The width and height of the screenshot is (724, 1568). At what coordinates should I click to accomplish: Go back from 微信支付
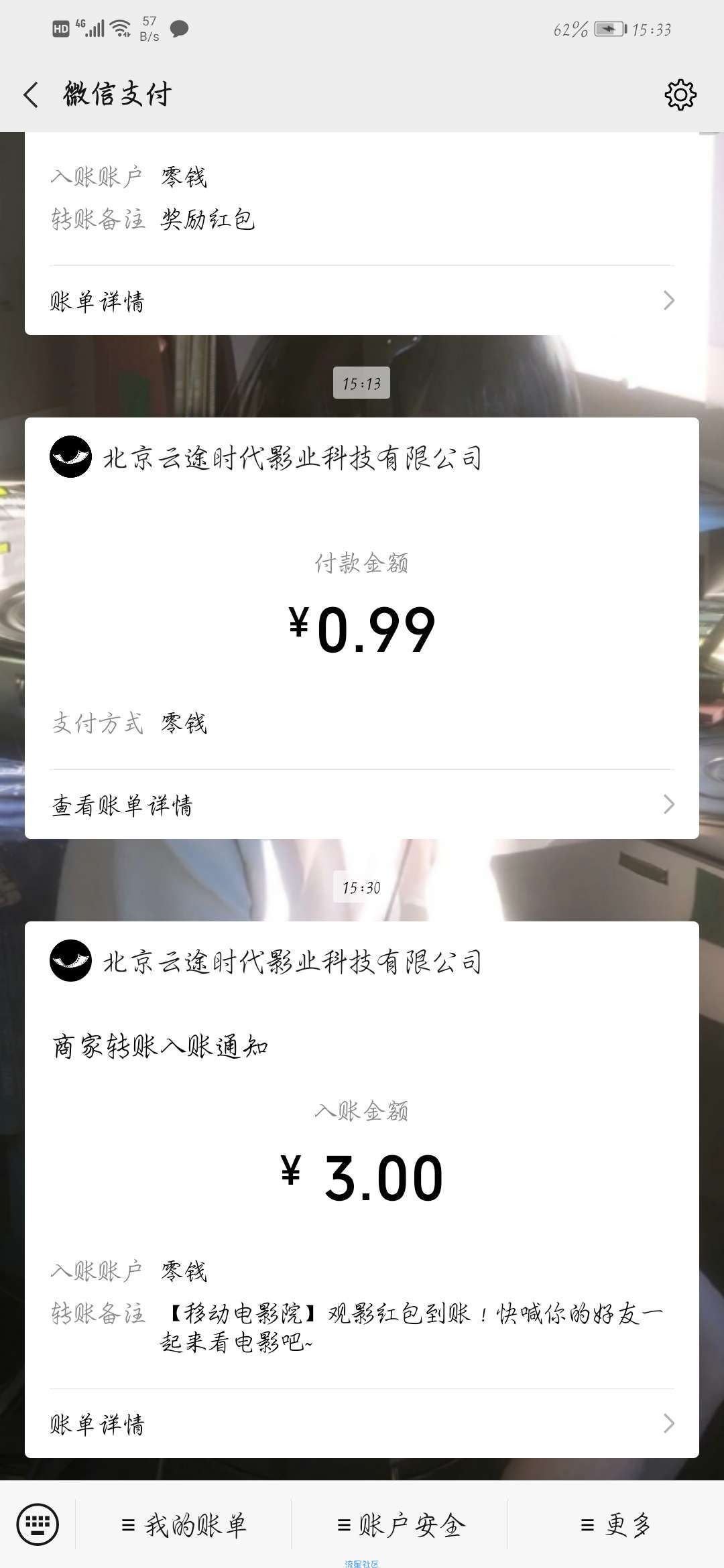pyautogui.click(x=31, y=94)
